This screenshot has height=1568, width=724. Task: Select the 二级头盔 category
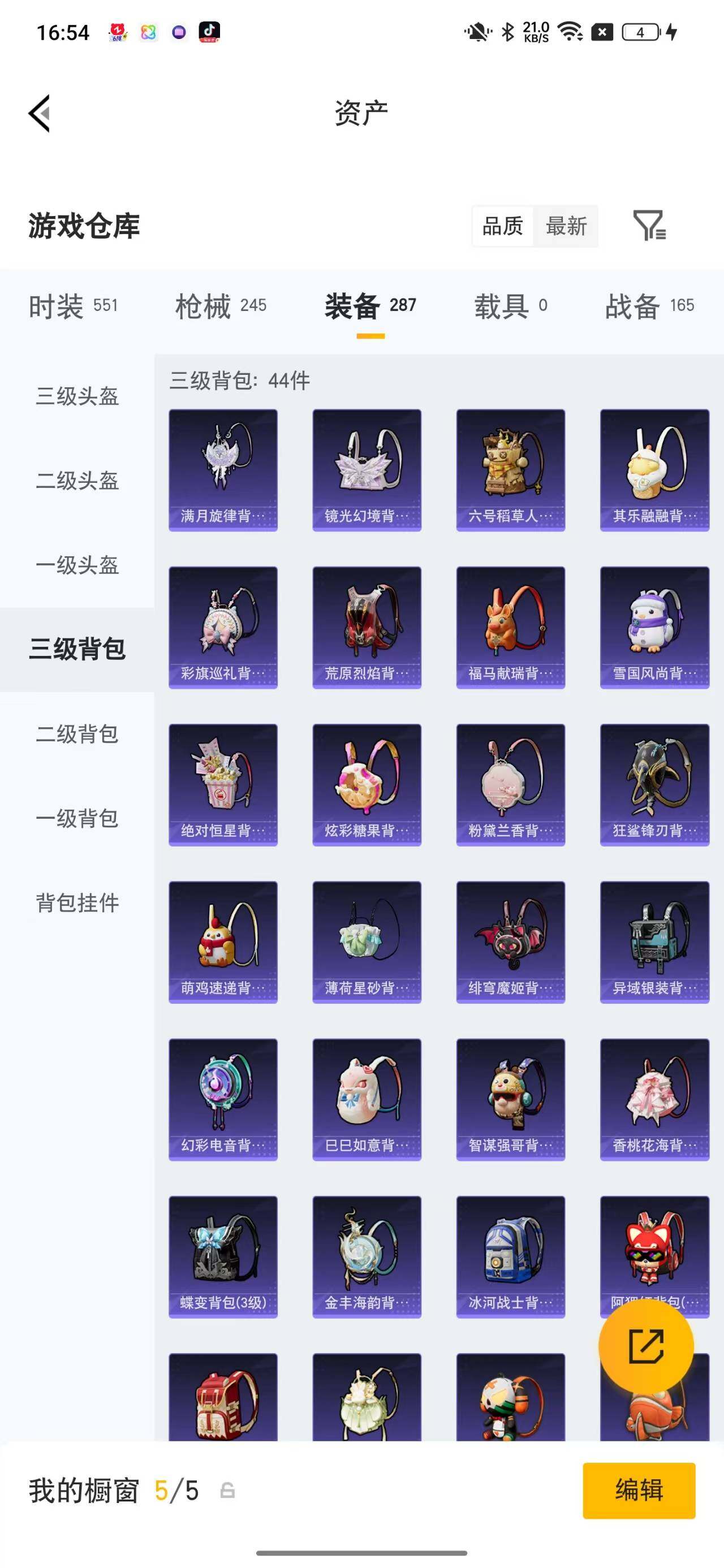pos(77,481)
